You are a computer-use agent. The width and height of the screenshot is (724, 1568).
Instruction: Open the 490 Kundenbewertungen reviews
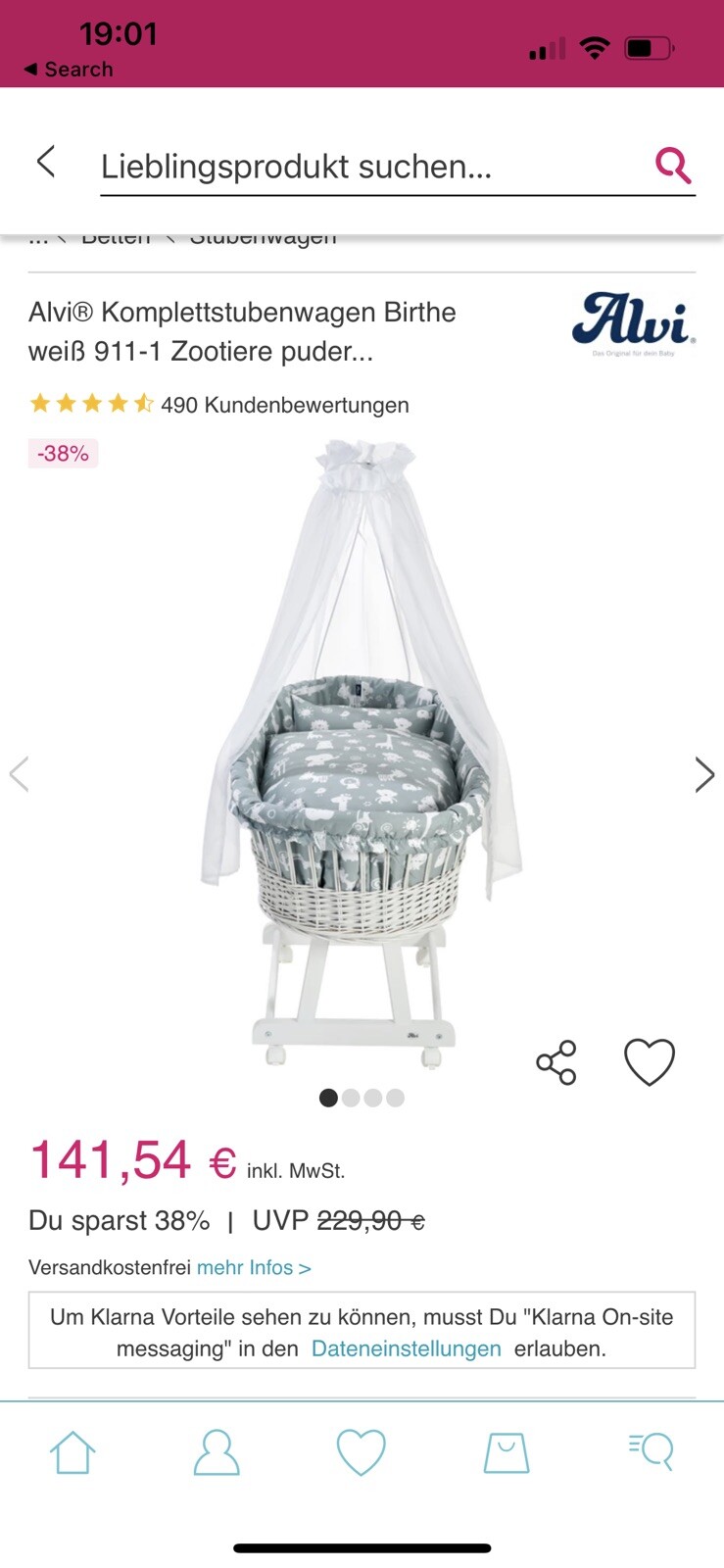point(284,405)
